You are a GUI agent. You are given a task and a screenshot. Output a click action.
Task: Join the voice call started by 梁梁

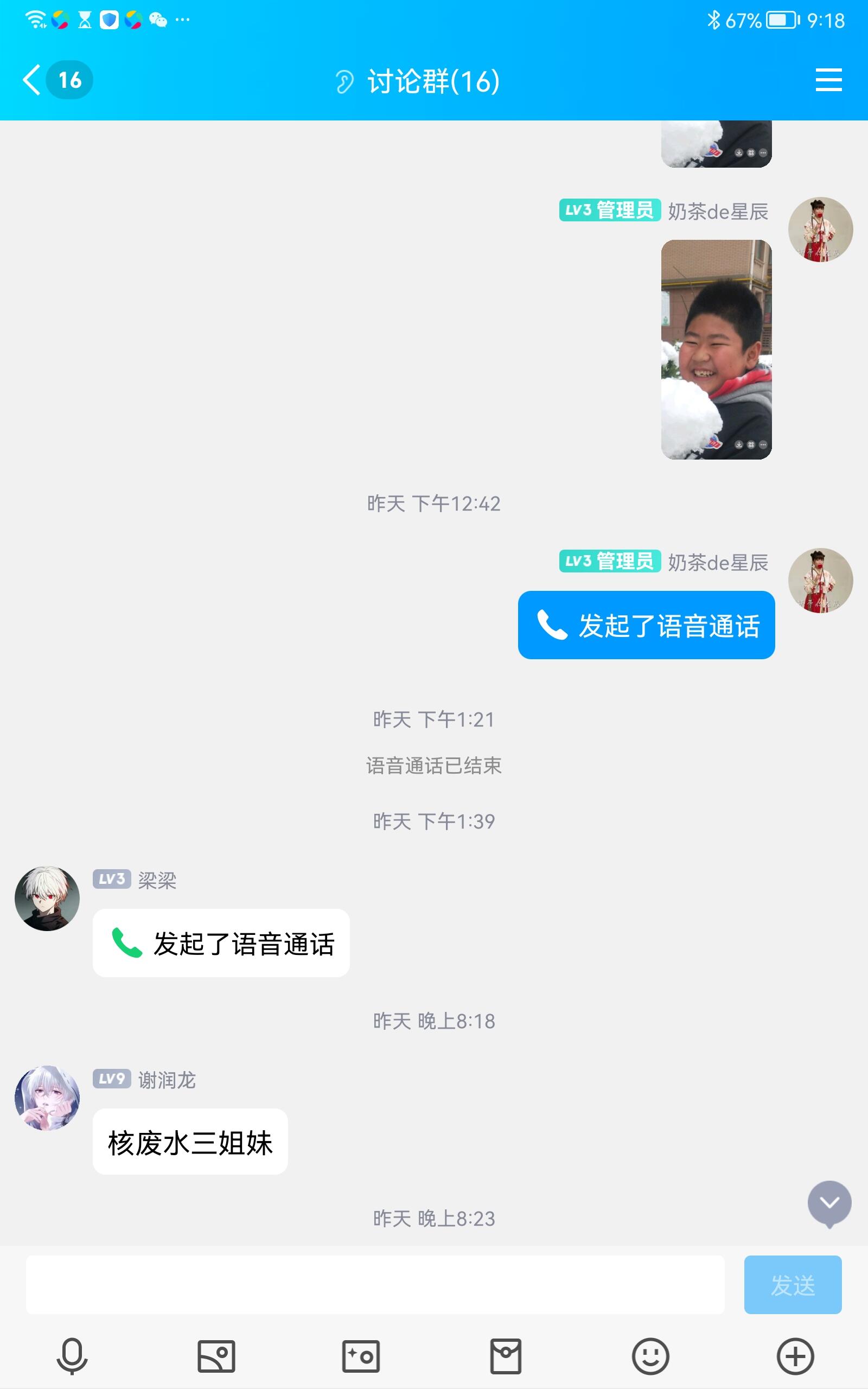[221, 943]
